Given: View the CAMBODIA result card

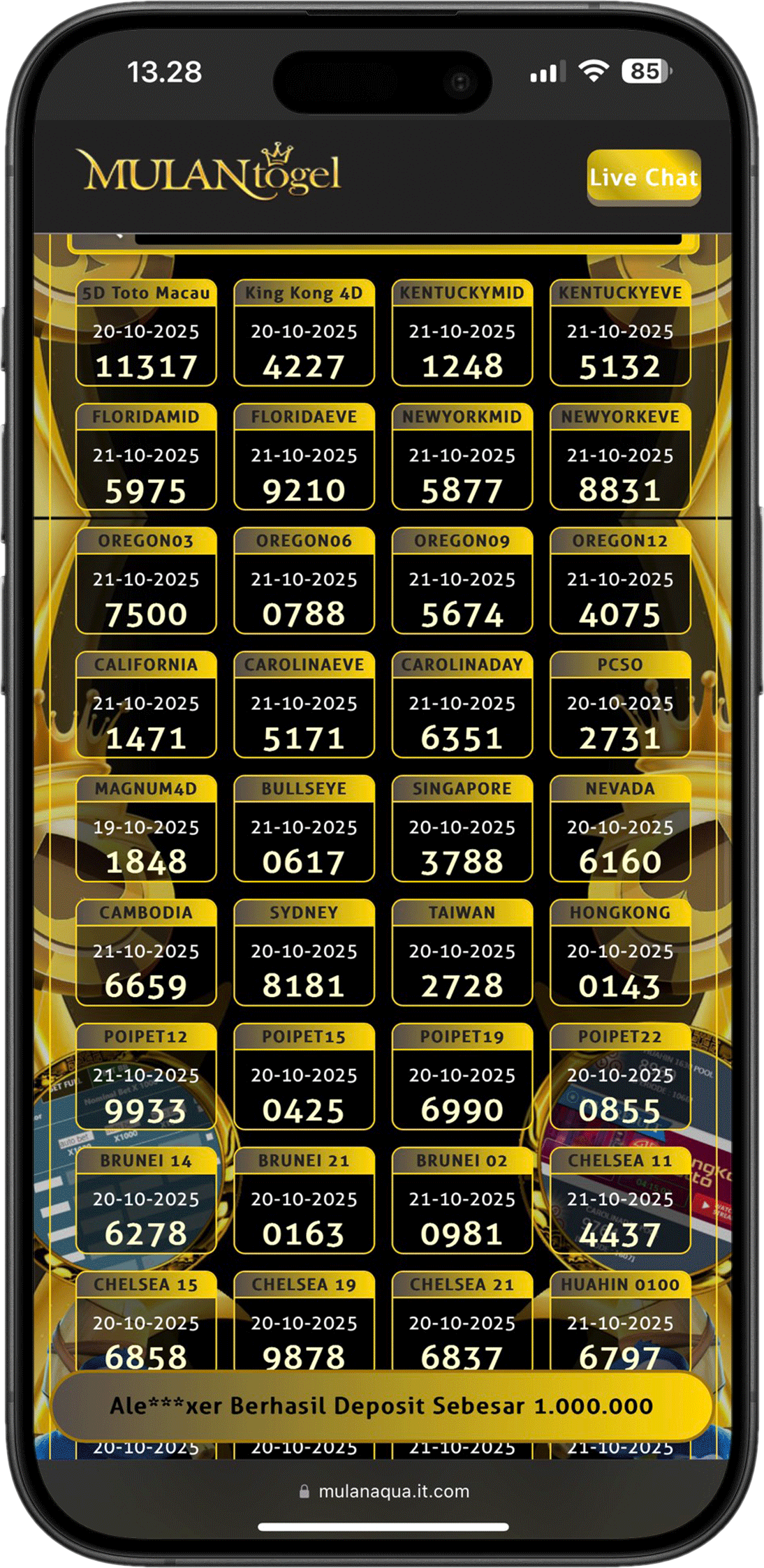Looking at the screenshot, I should (146, 953).
